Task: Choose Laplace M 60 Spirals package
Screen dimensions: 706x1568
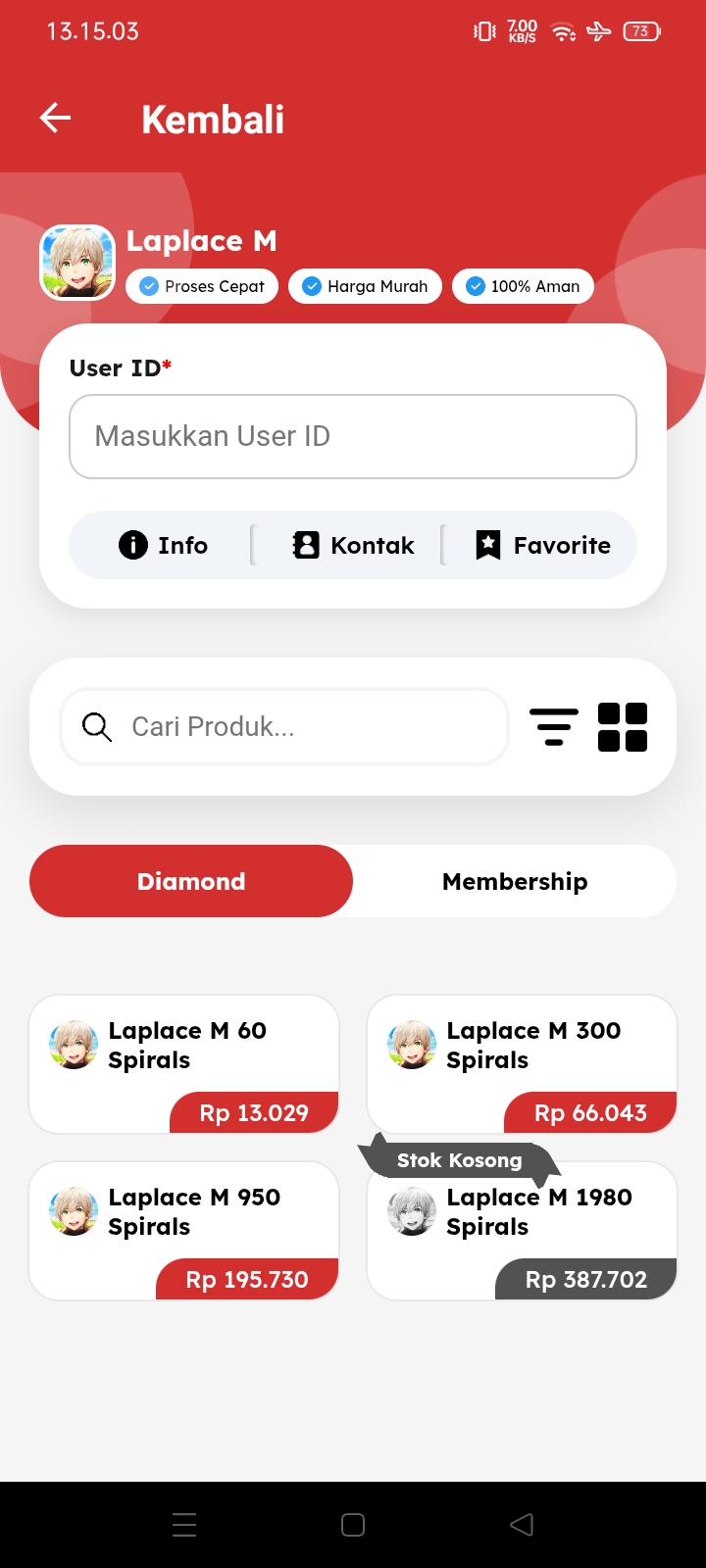Action: pos(184,1063)
